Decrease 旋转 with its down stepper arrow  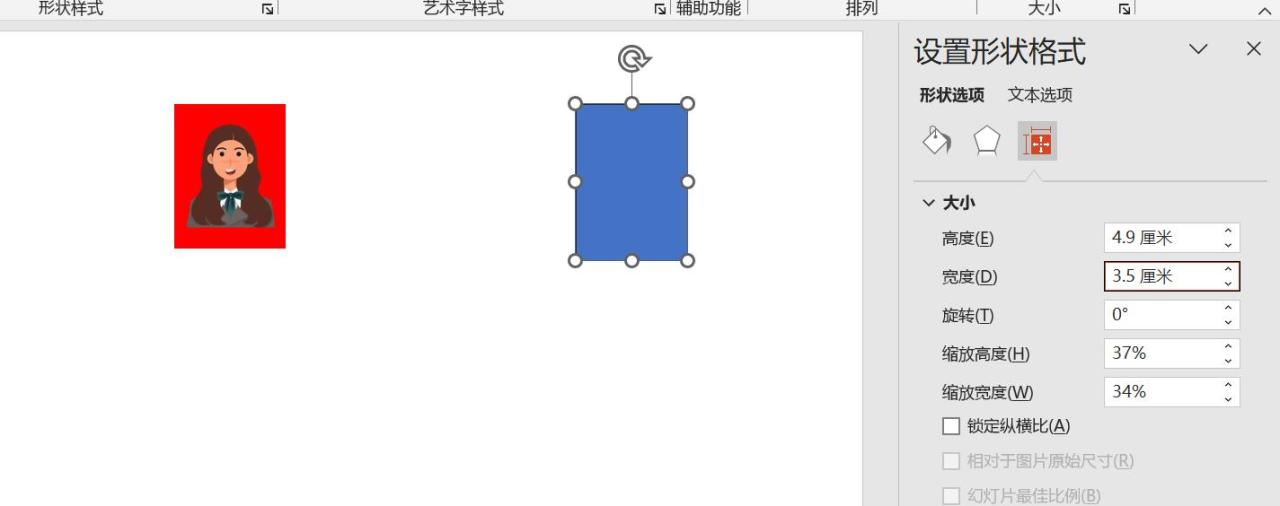pos(1228,322)
